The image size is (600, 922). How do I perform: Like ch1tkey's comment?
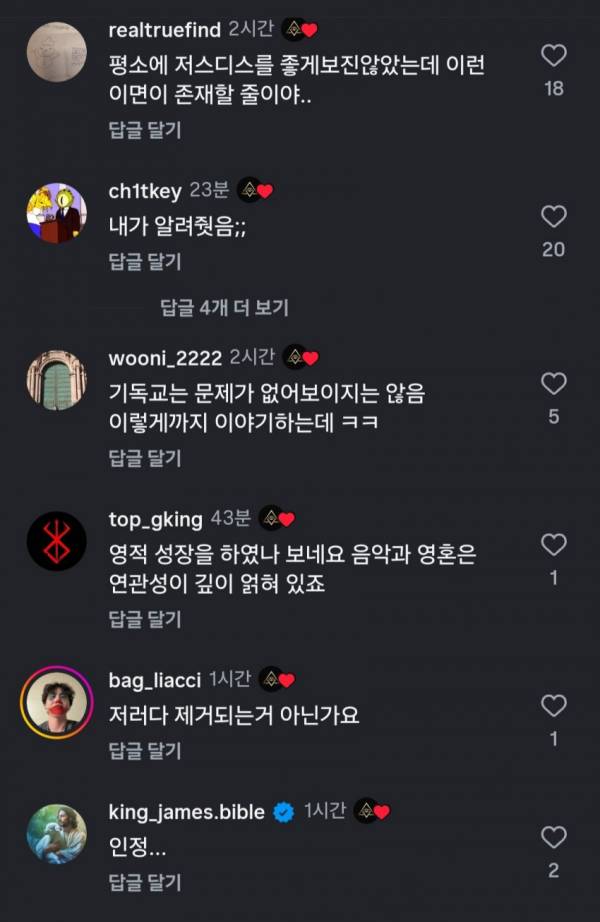tap(553, 216)
